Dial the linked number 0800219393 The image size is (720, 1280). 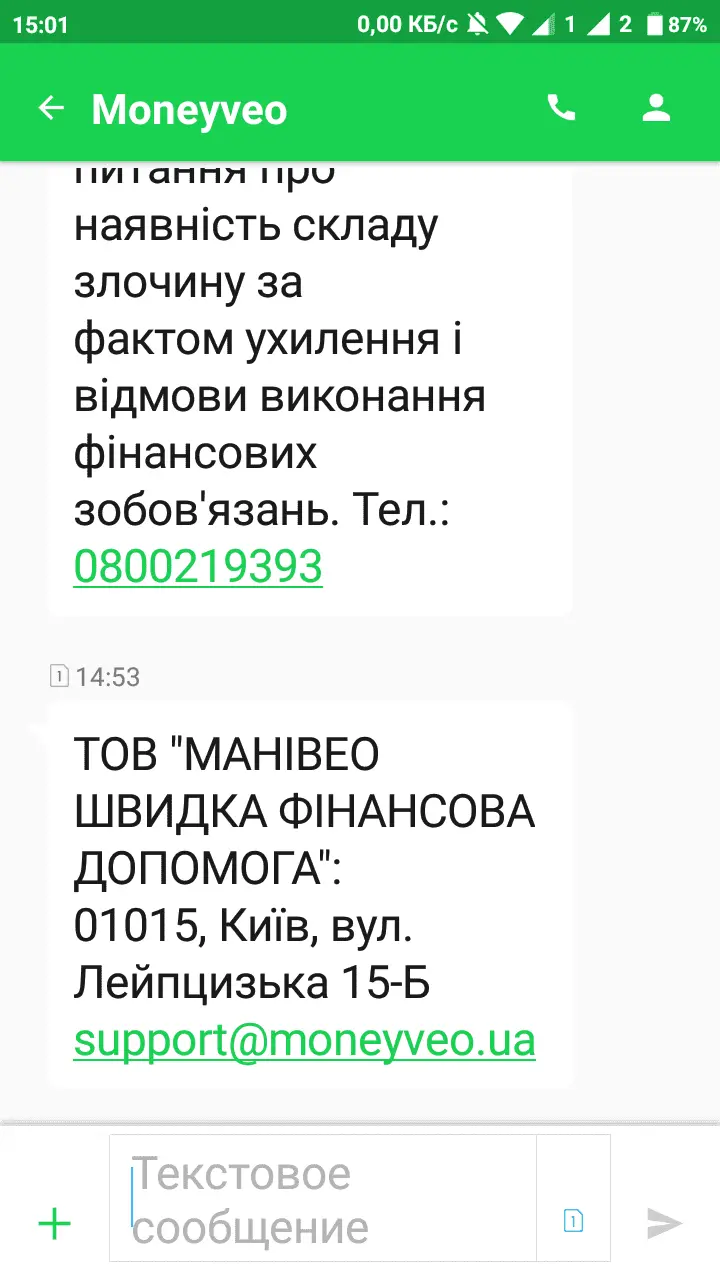tap(198, 566)
